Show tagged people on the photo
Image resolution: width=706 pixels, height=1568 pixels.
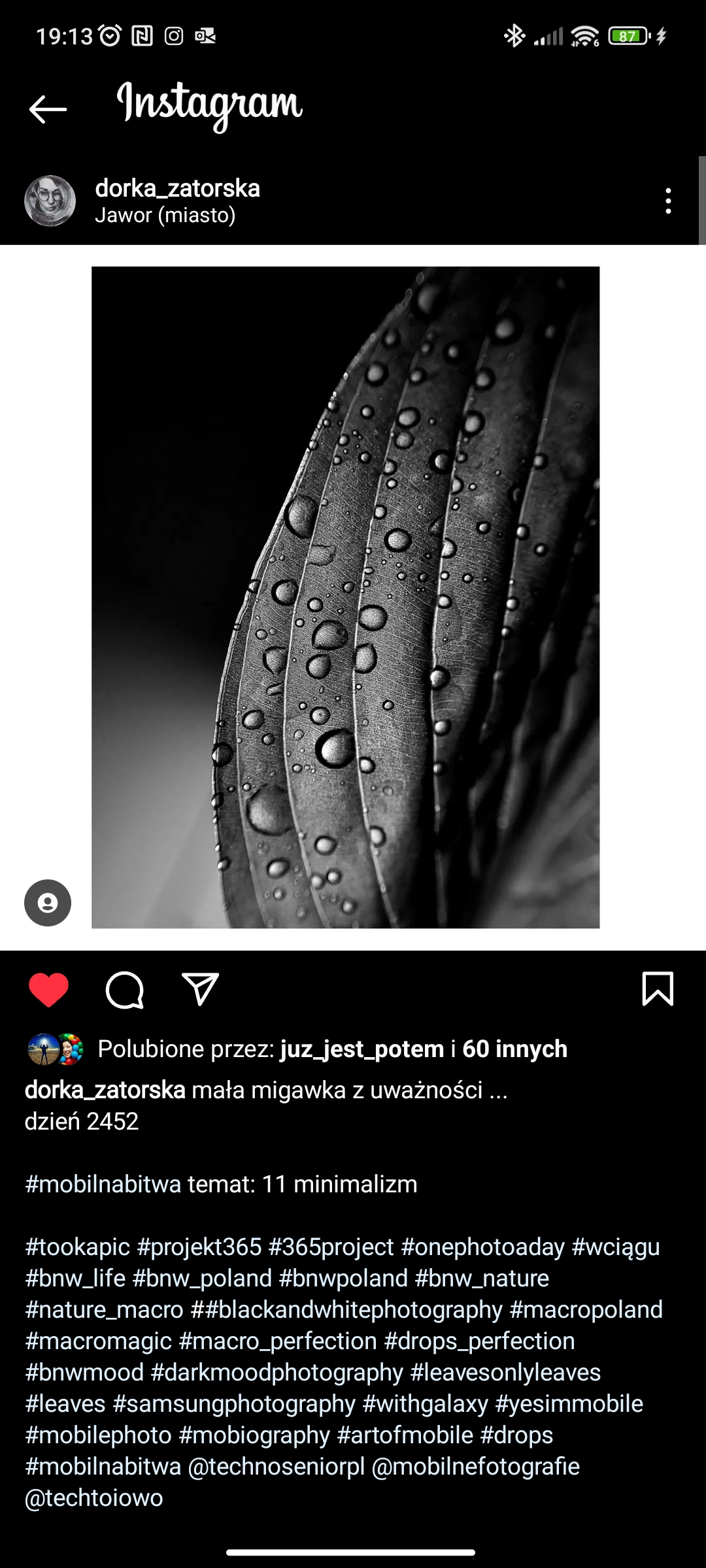48,903
